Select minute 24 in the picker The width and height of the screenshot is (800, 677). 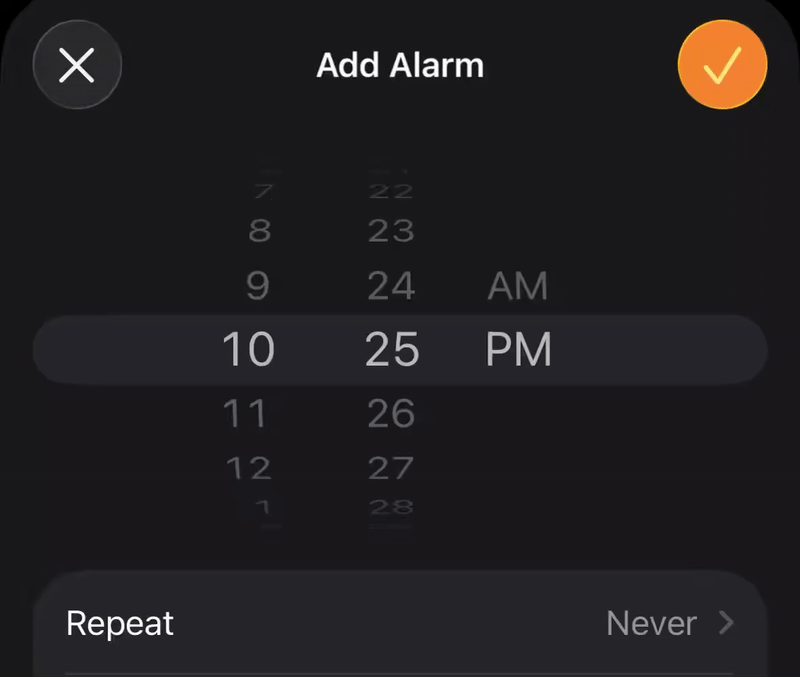(391, 287)
